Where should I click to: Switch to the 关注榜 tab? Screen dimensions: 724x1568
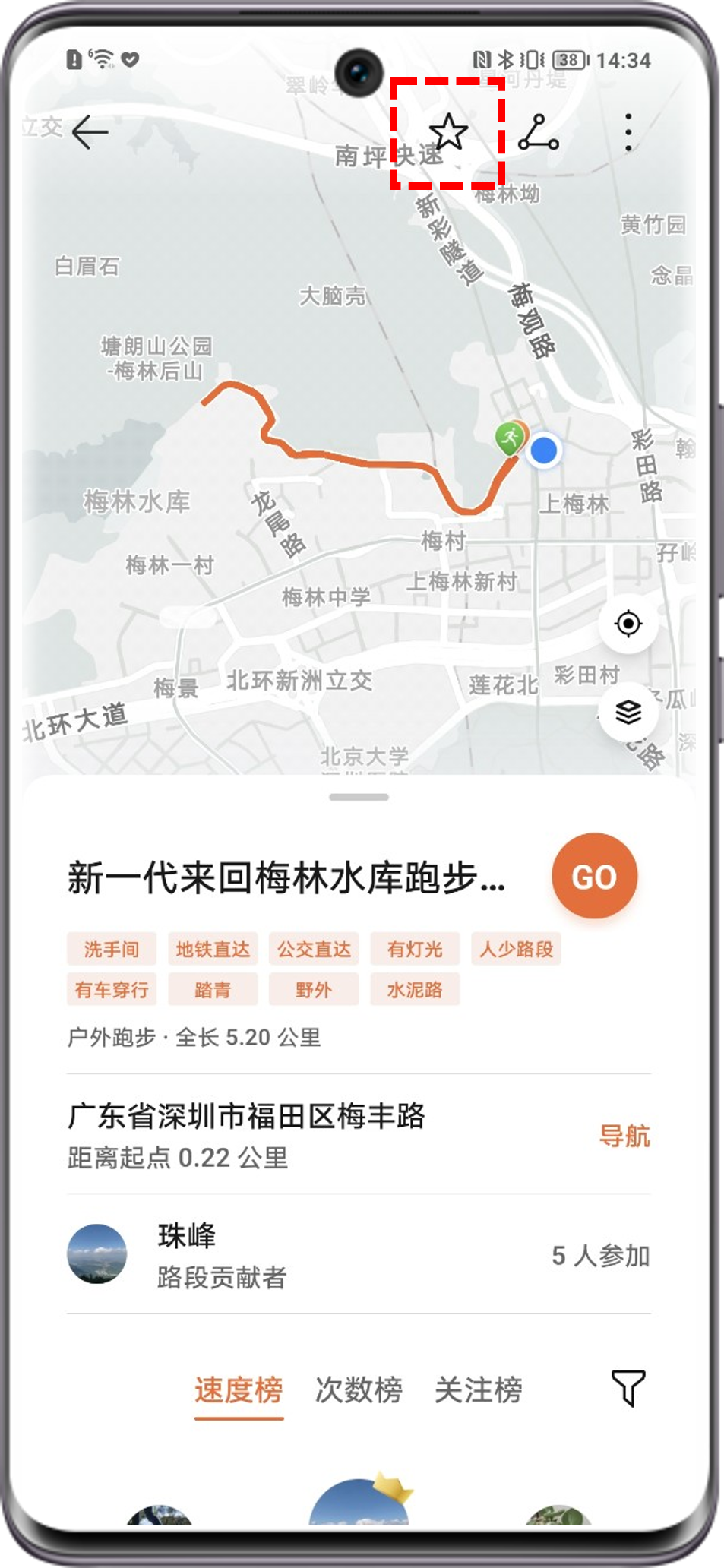[x=478, y=1390]
